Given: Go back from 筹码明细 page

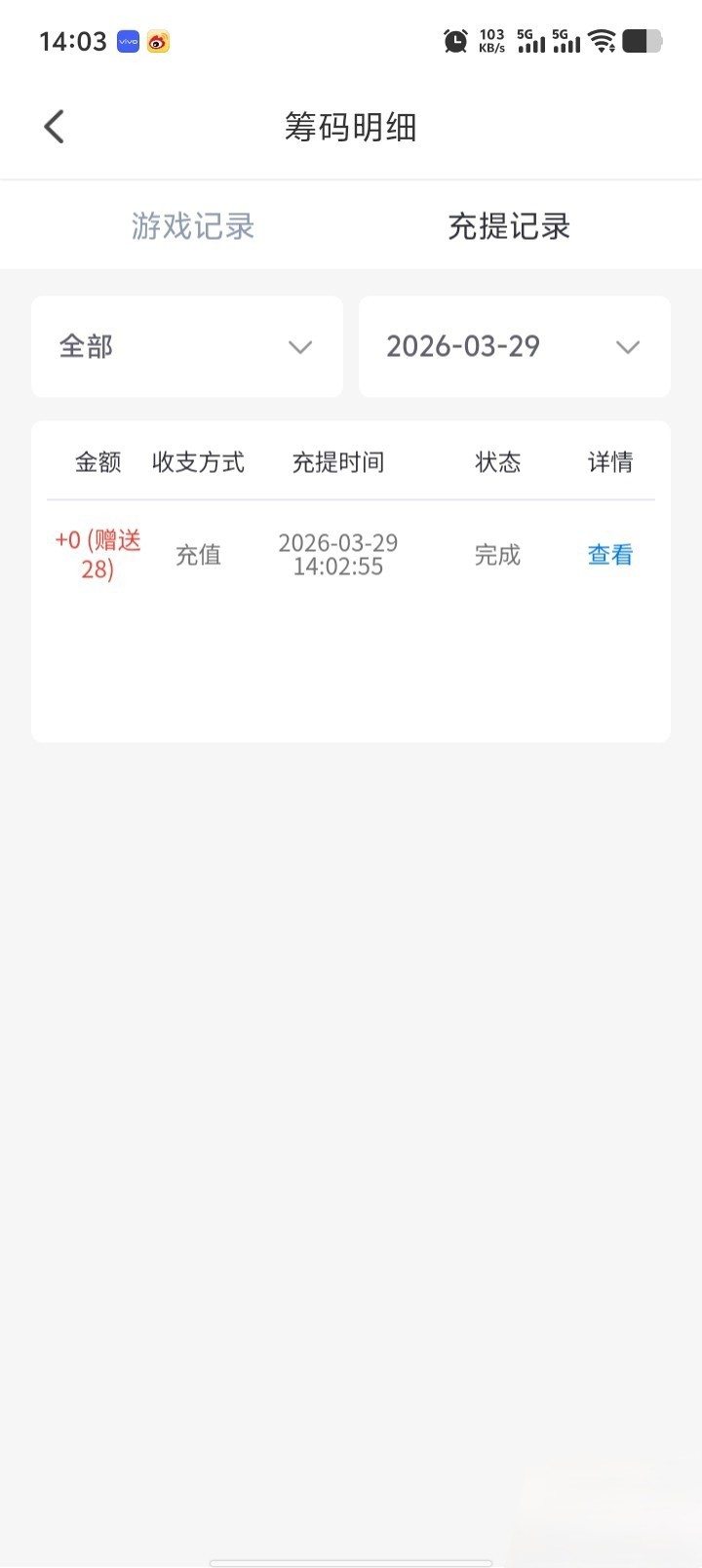Looking at the screenshot, I should click(x=55, y=127).
